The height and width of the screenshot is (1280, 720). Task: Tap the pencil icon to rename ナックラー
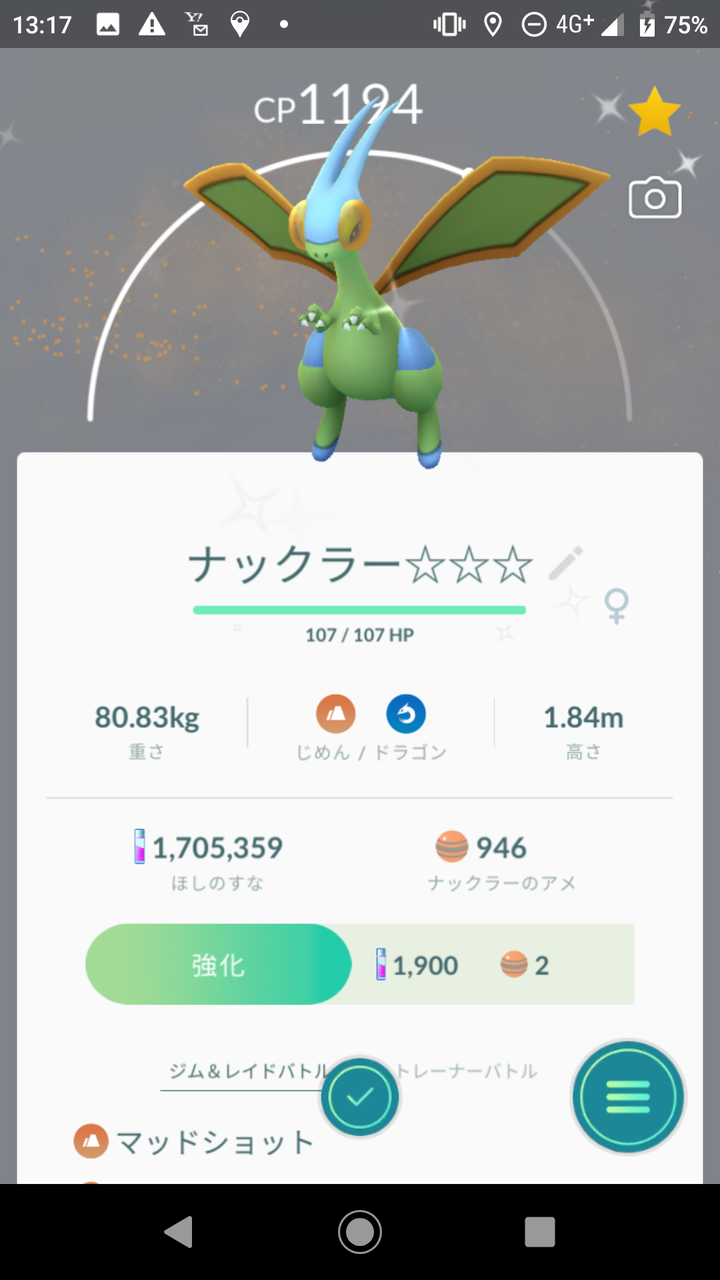(x=566, y=564)
